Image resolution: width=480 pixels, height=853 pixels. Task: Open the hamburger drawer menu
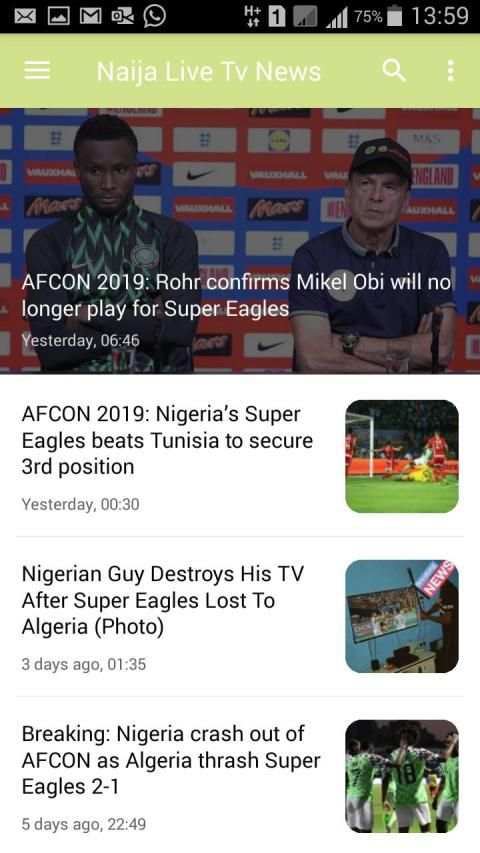37,71
